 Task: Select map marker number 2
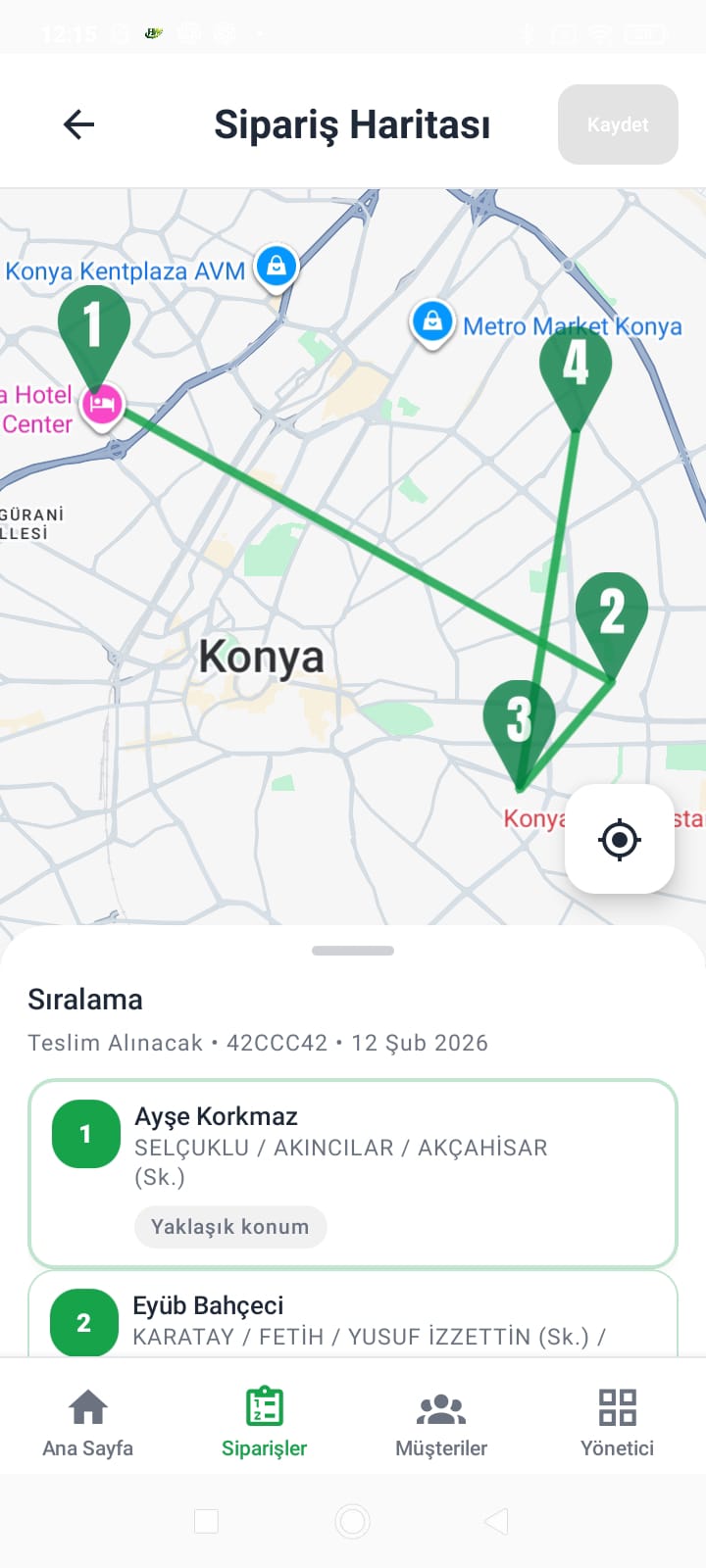tap(611, 612)
